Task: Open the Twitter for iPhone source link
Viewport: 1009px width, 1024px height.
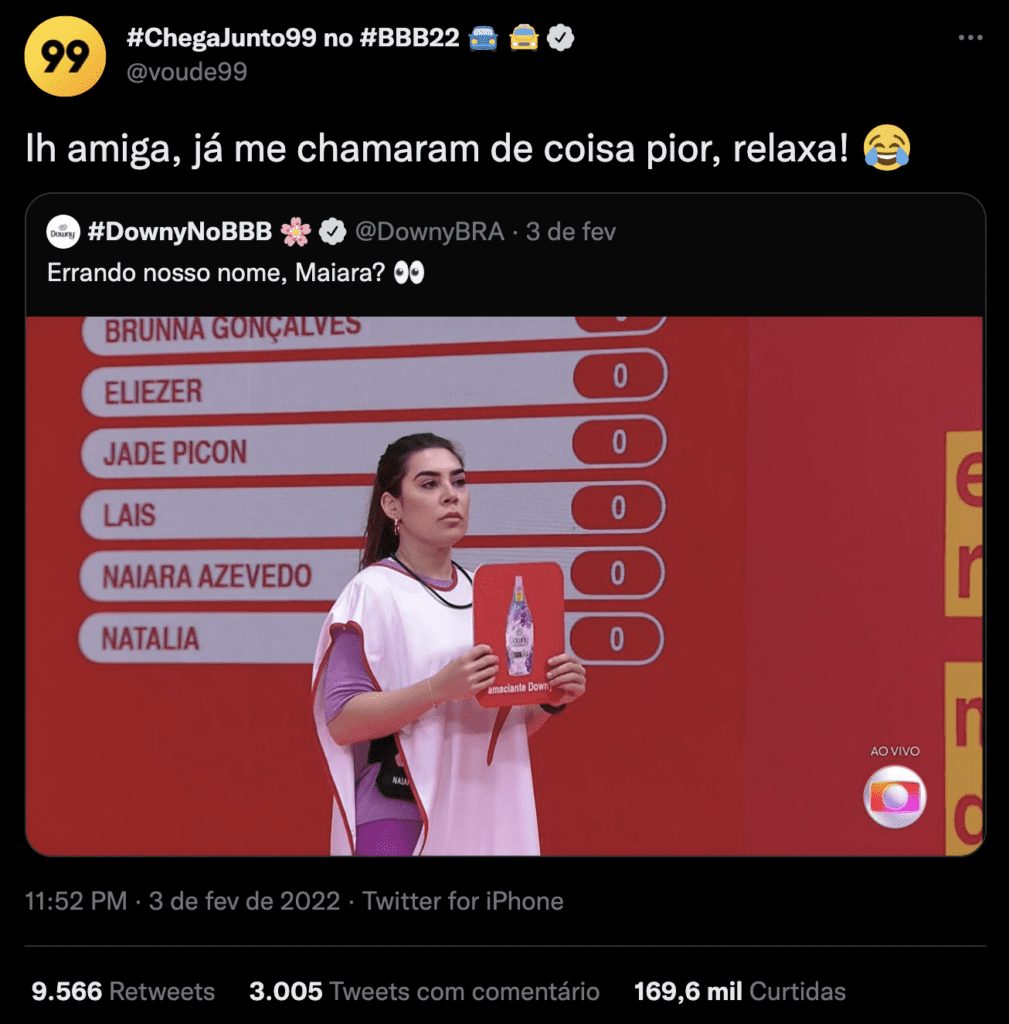Action: coord(462,901)
